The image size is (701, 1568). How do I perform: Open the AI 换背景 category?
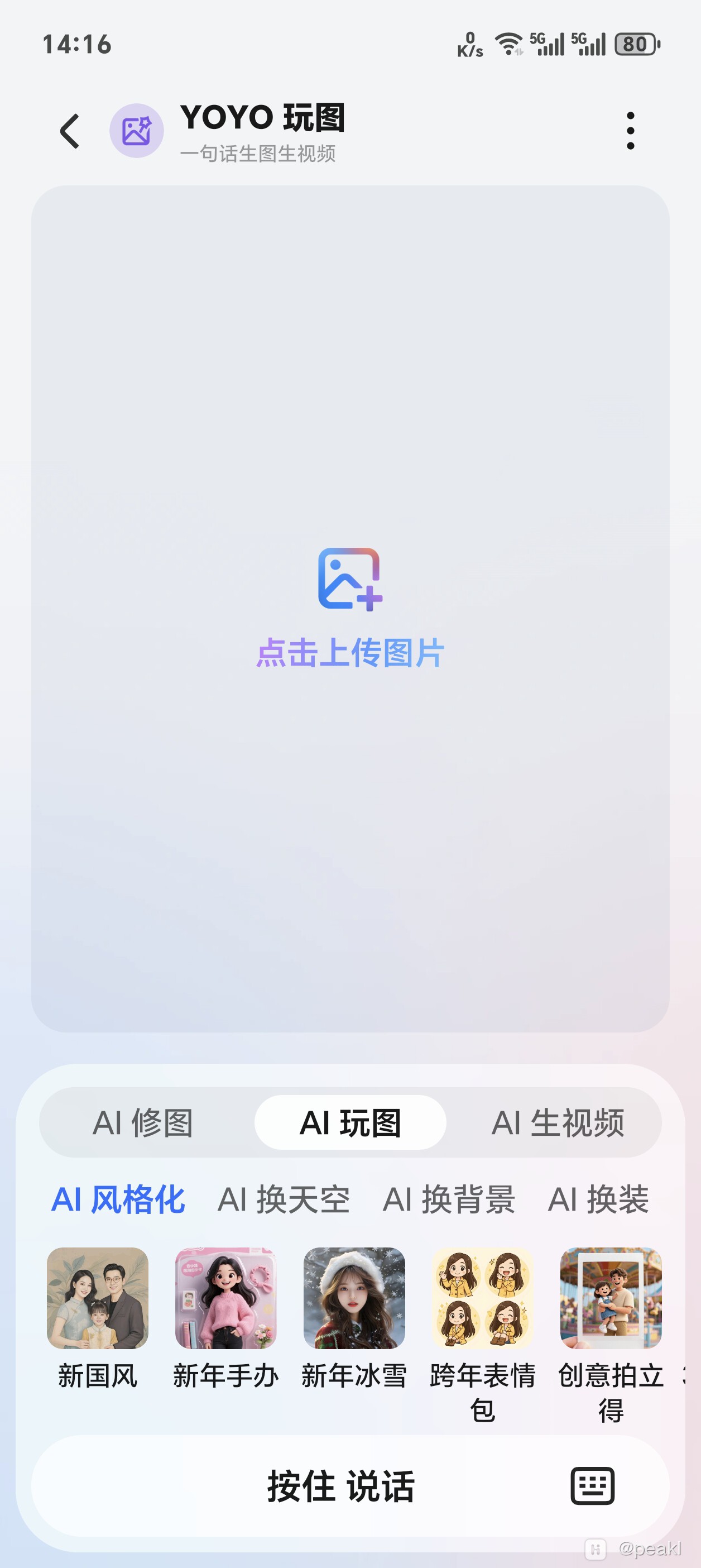[449, 1200]
